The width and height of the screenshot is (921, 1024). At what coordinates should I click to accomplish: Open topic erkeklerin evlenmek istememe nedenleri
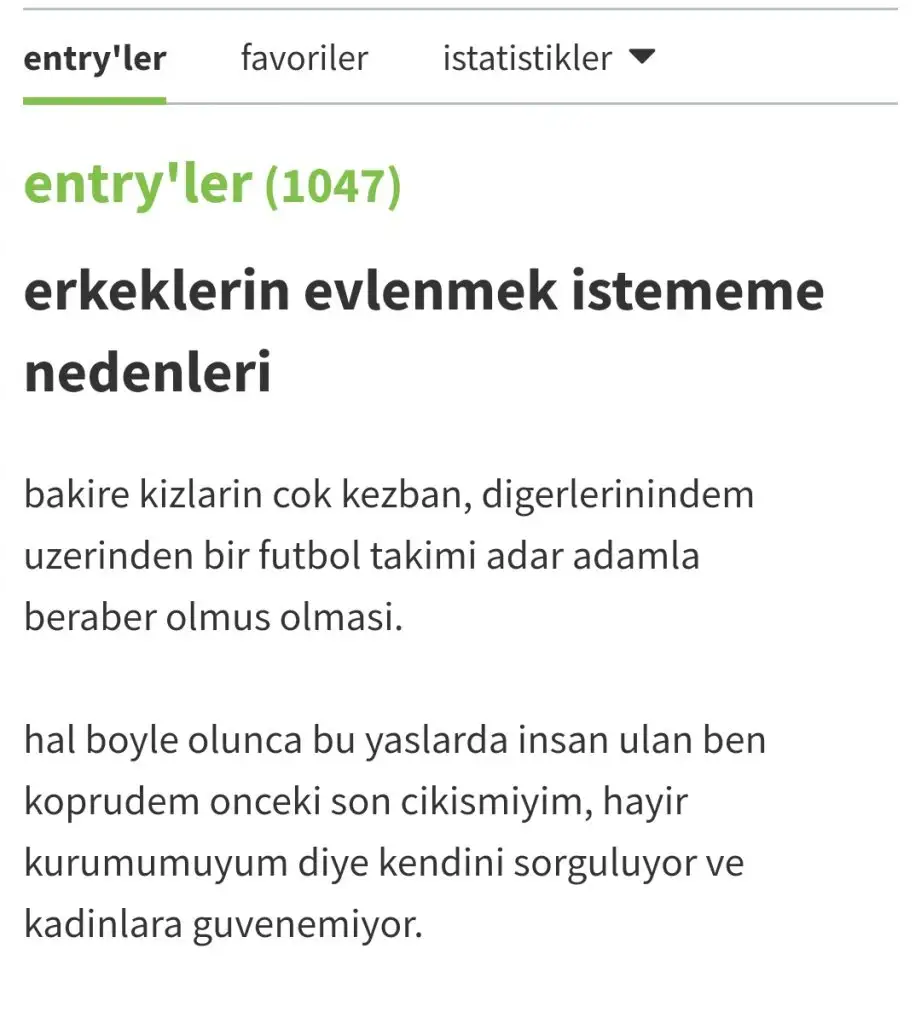423,331
